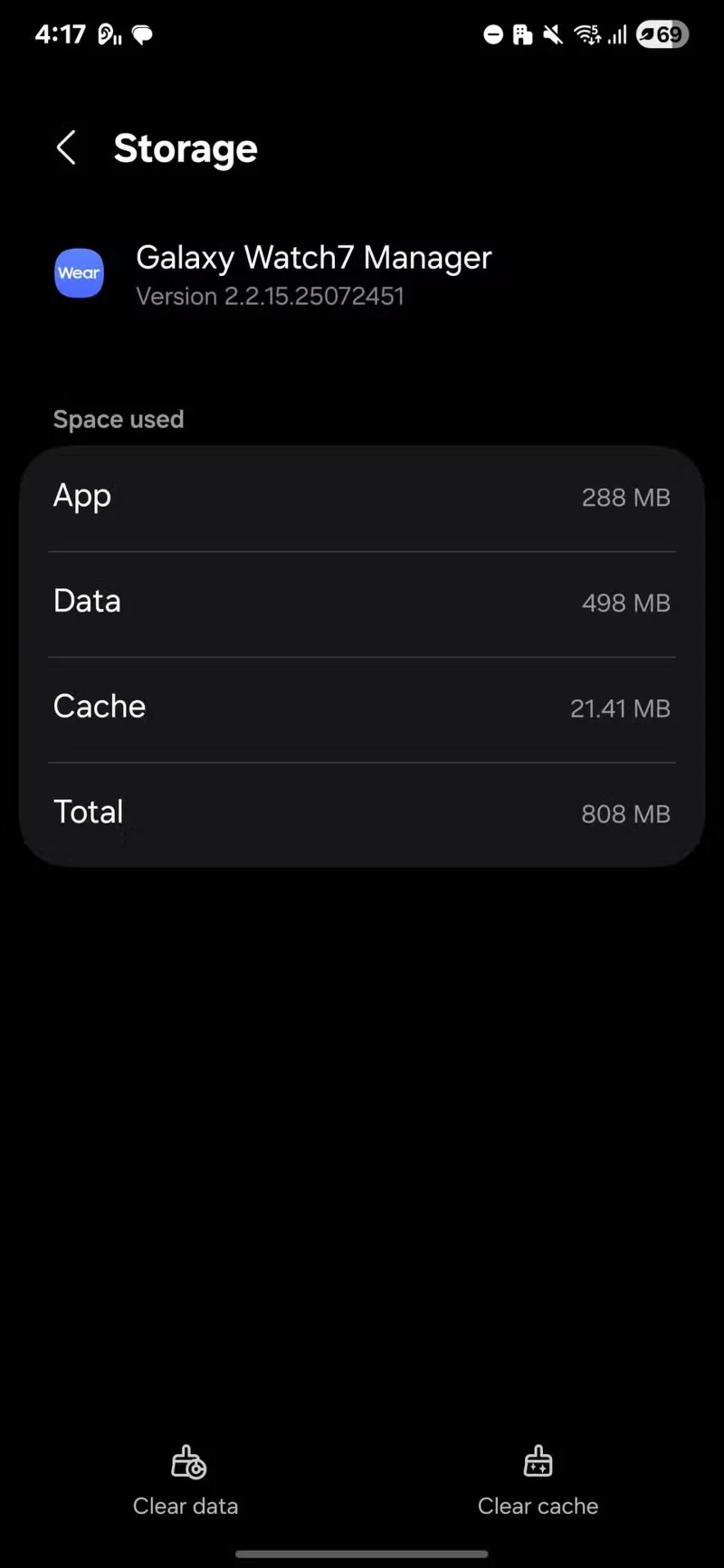Tap the battery indicator showing 69
Screen dimensions: 724x1568
pyautogui.click(x=662, y=34)
